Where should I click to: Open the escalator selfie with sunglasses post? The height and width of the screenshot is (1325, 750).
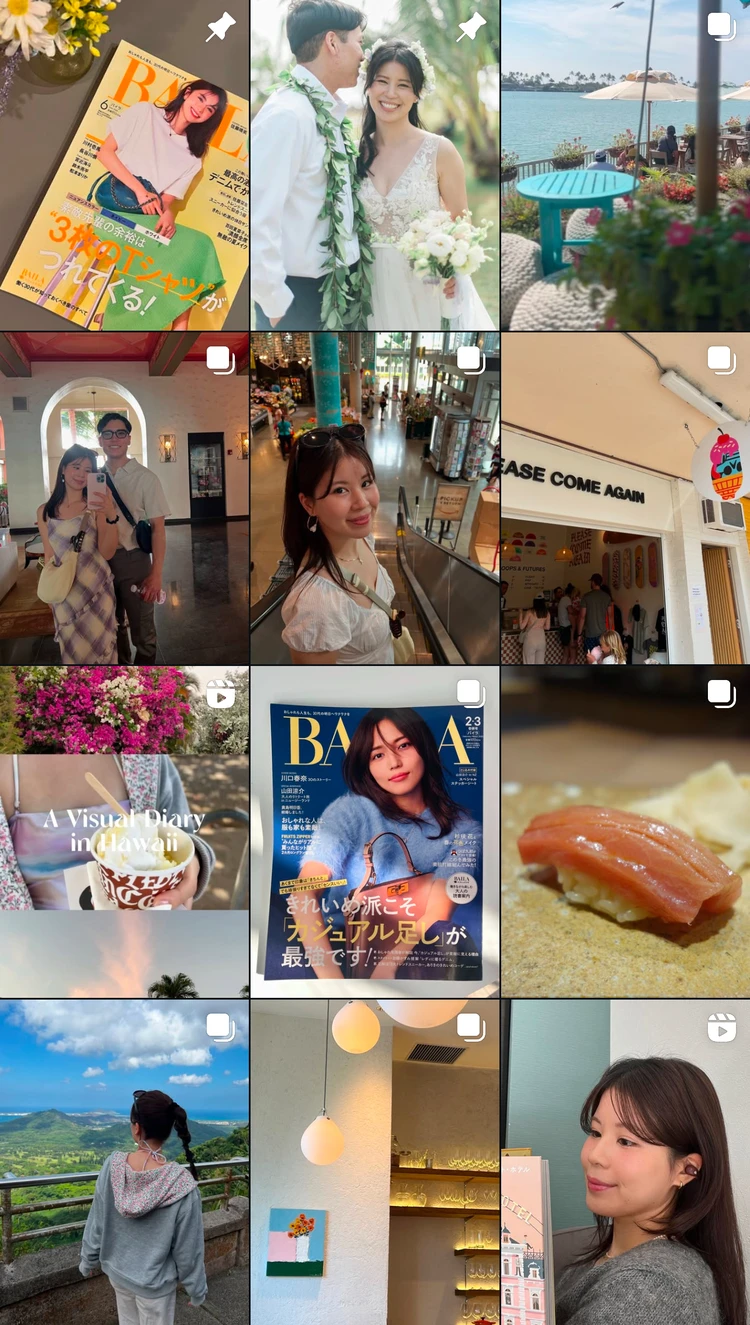(374, 498)
